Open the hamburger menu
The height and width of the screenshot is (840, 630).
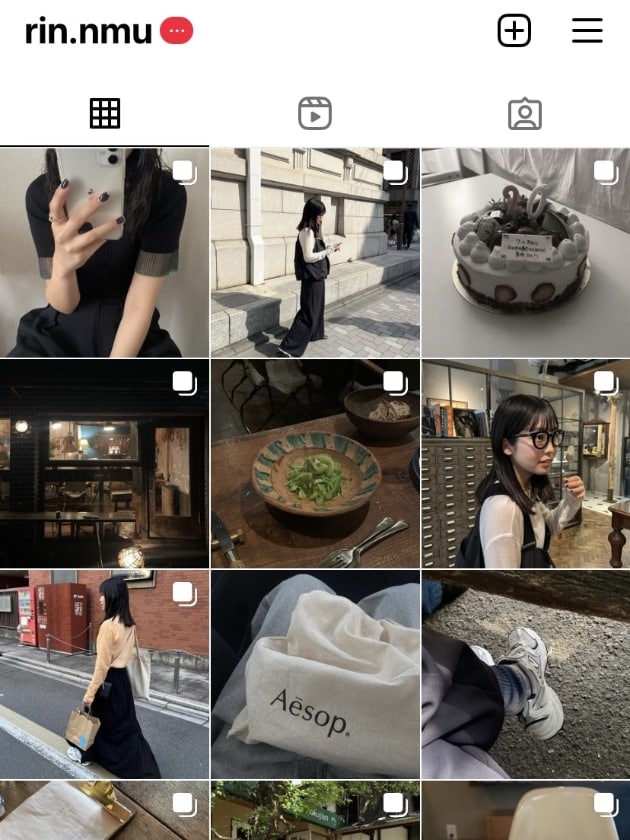point(587,31)
